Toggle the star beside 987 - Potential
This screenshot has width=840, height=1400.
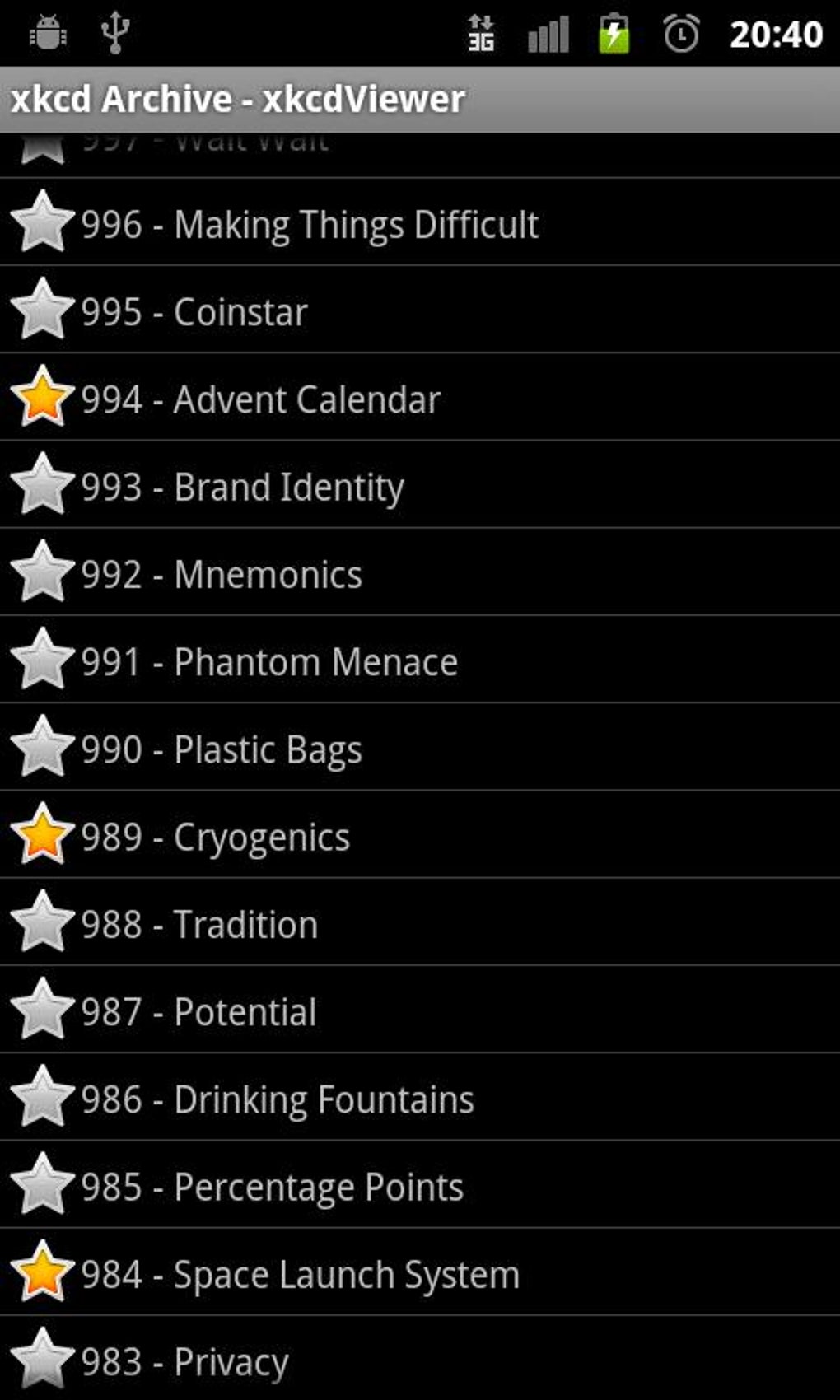pyautogui.click(x=42, y=1008)
